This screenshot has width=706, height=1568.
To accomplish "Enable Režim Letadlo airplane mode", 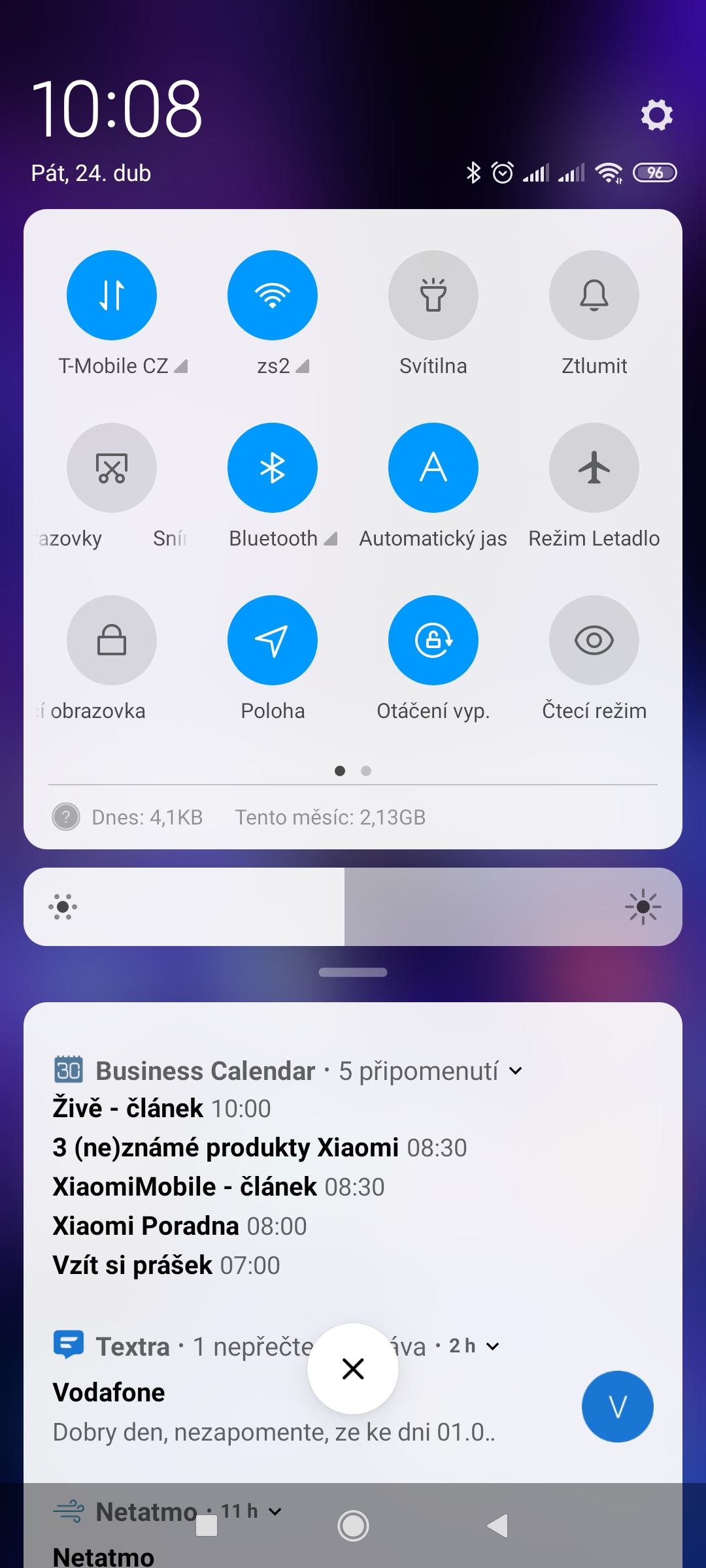I will (594, 468).
